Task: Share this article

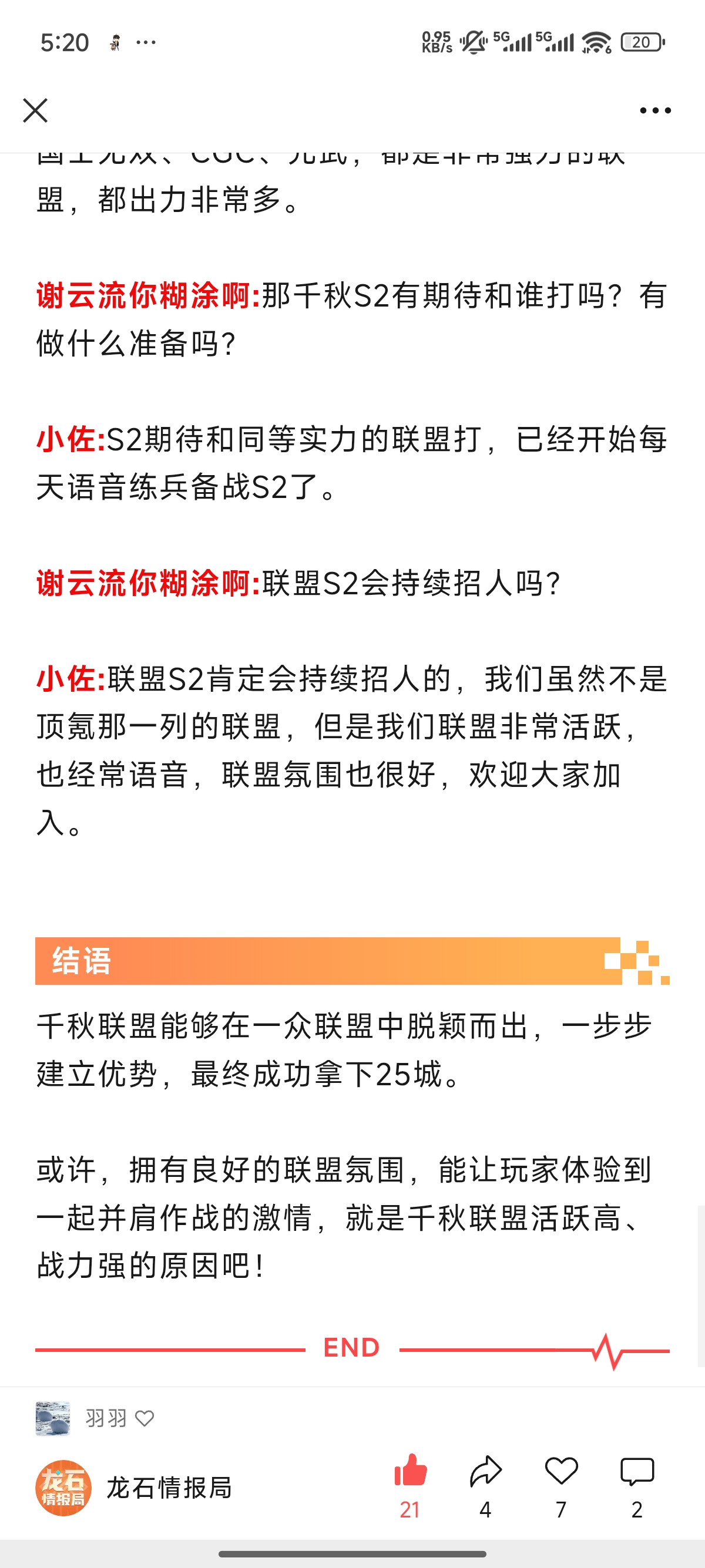Action: coord(485,1472)
